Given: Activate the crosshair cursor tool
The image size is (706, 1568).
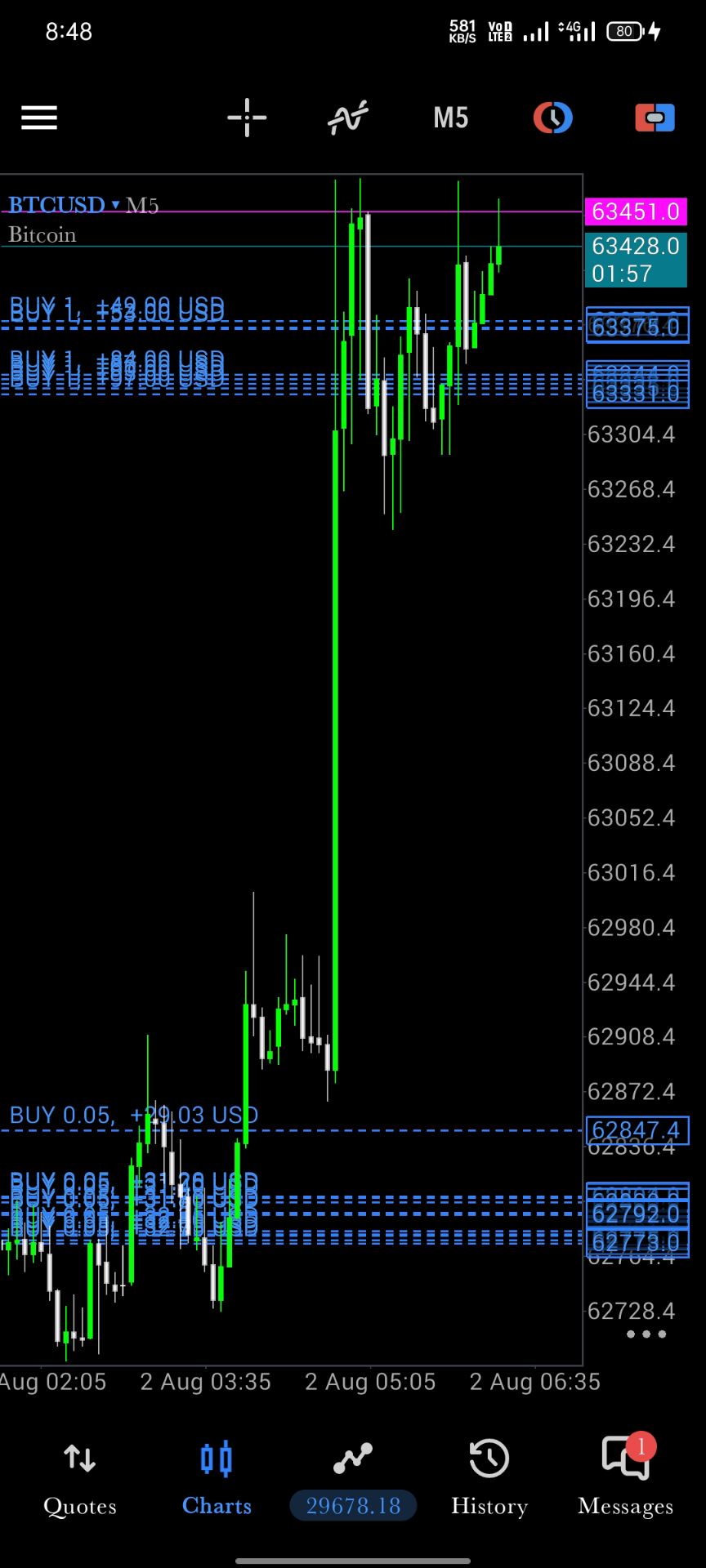Looking at the screenshot, I should [x=247, y=118].
